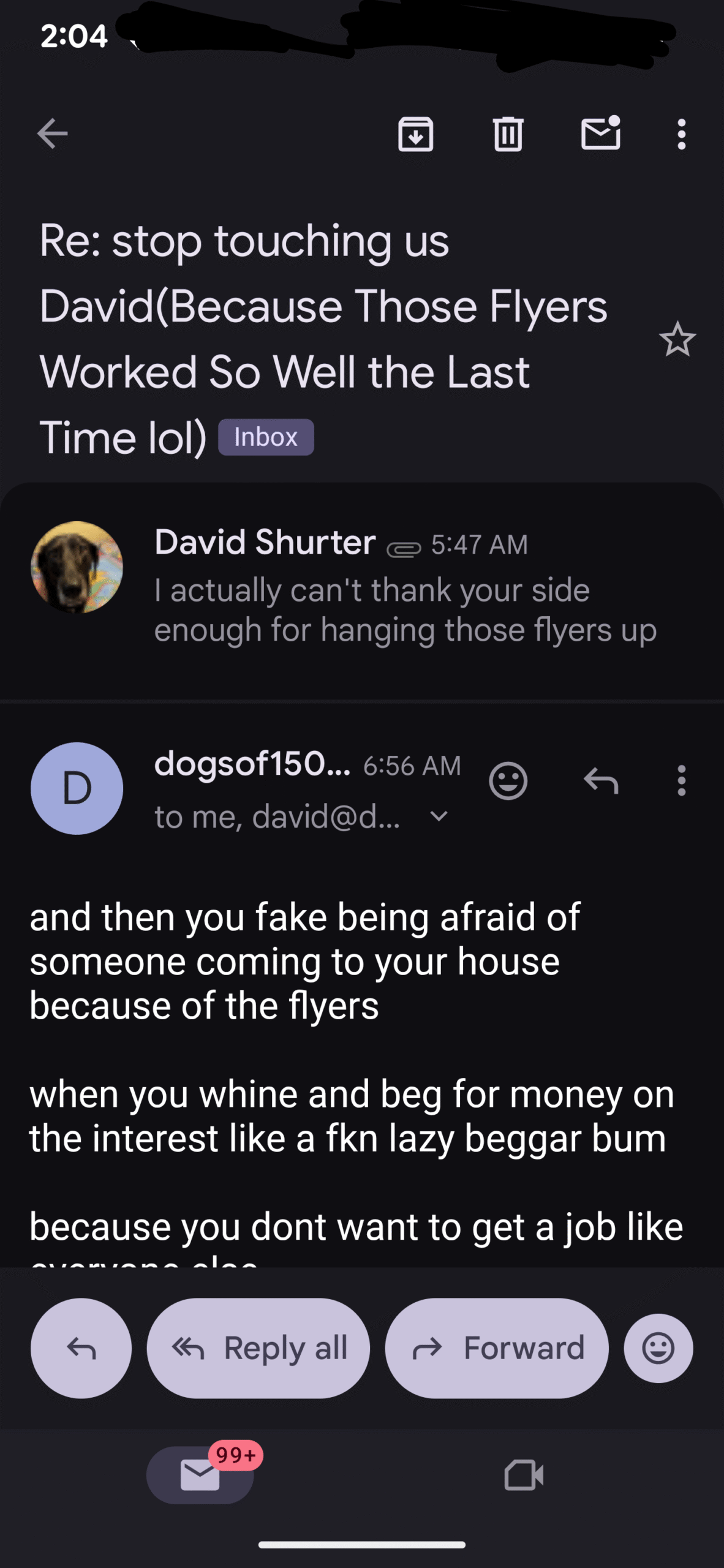The image size is (724, 1568).
Task: Add an emoji reaction to the dogsof150 message
Action: point(508,781)
